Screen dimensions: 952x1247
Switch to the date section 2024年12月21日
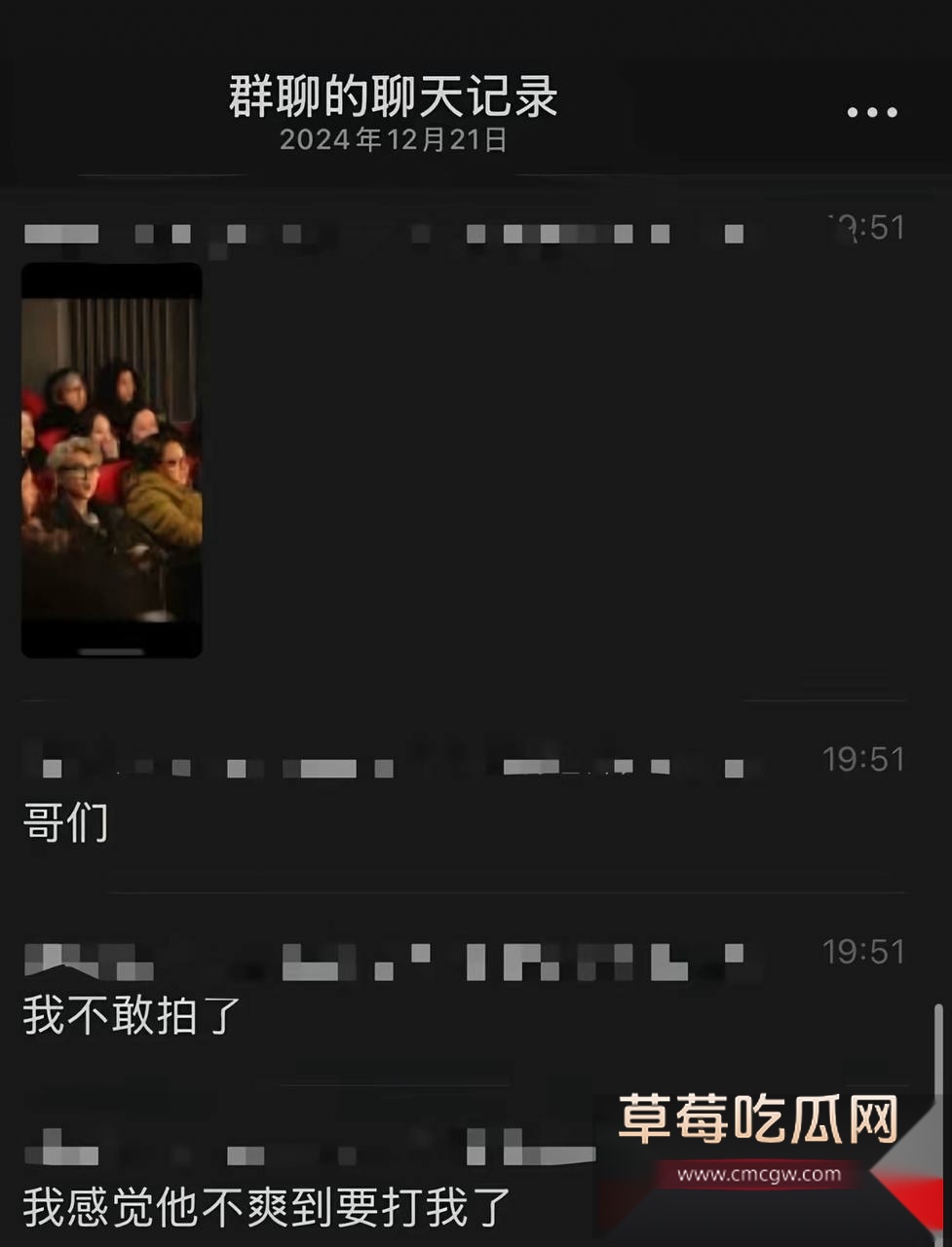396,142
